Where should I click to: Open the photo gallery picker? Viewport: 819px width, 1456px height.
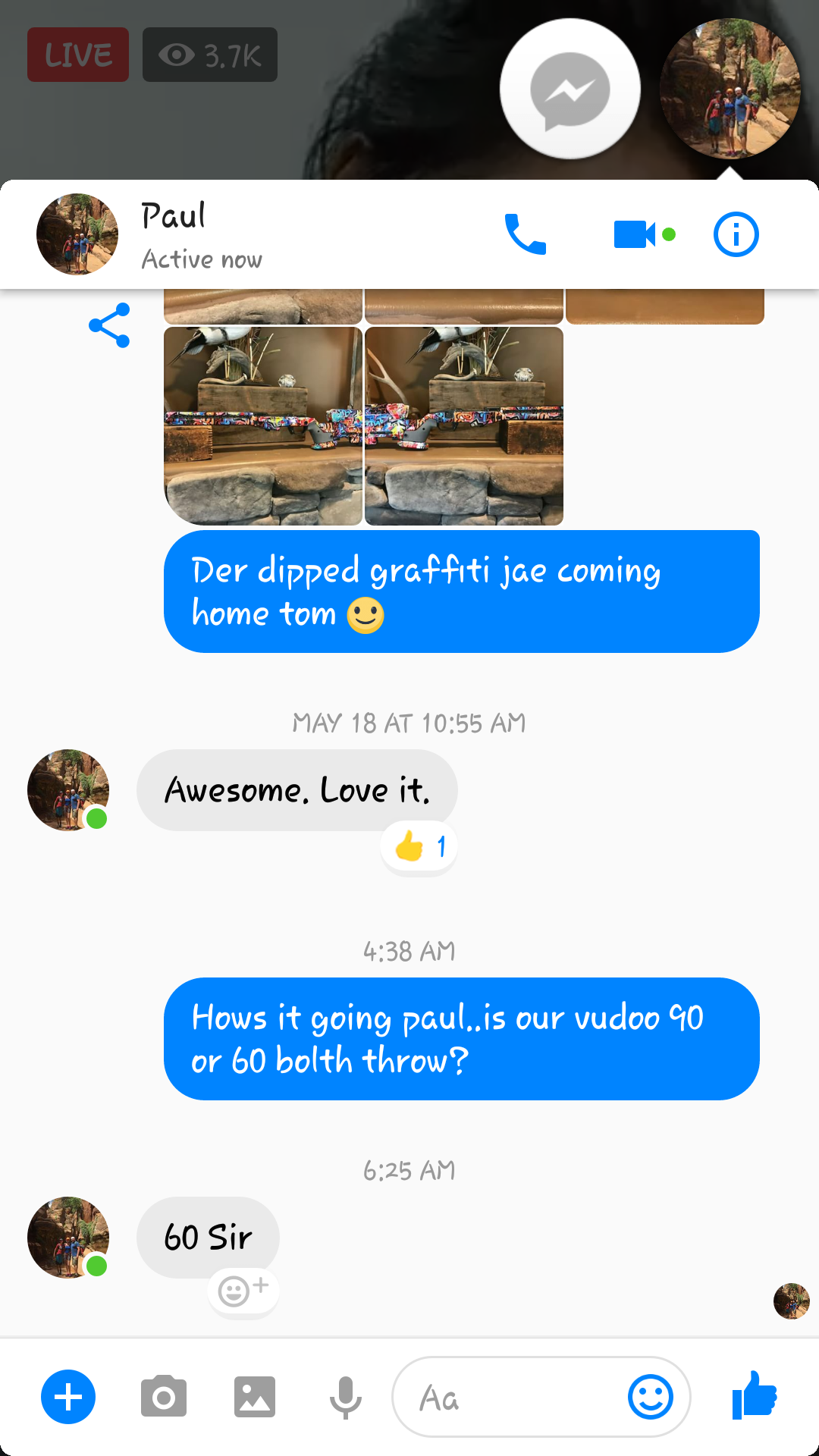[255, 1397]
